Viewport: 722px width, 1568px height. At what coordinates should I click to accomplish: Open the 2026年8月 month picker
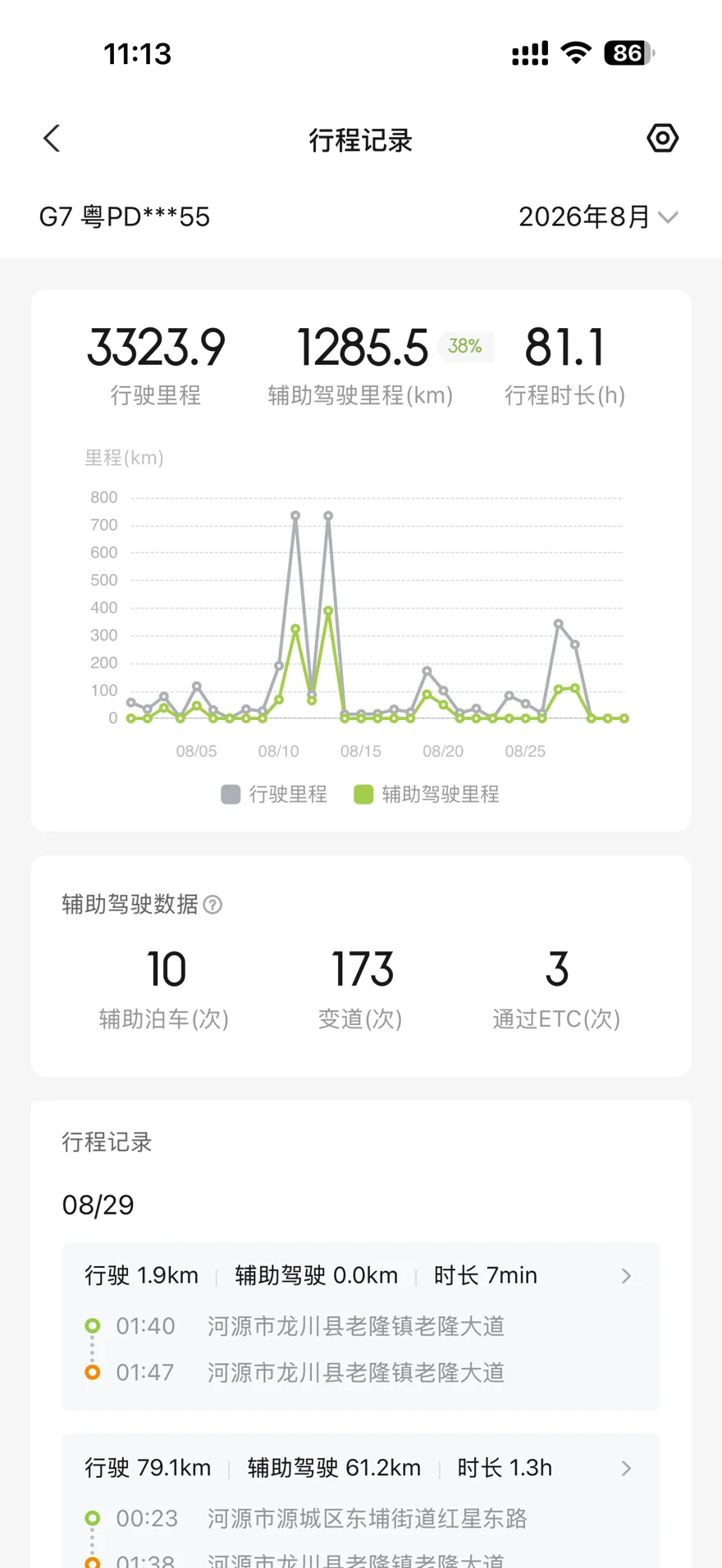tap(598, 217)
